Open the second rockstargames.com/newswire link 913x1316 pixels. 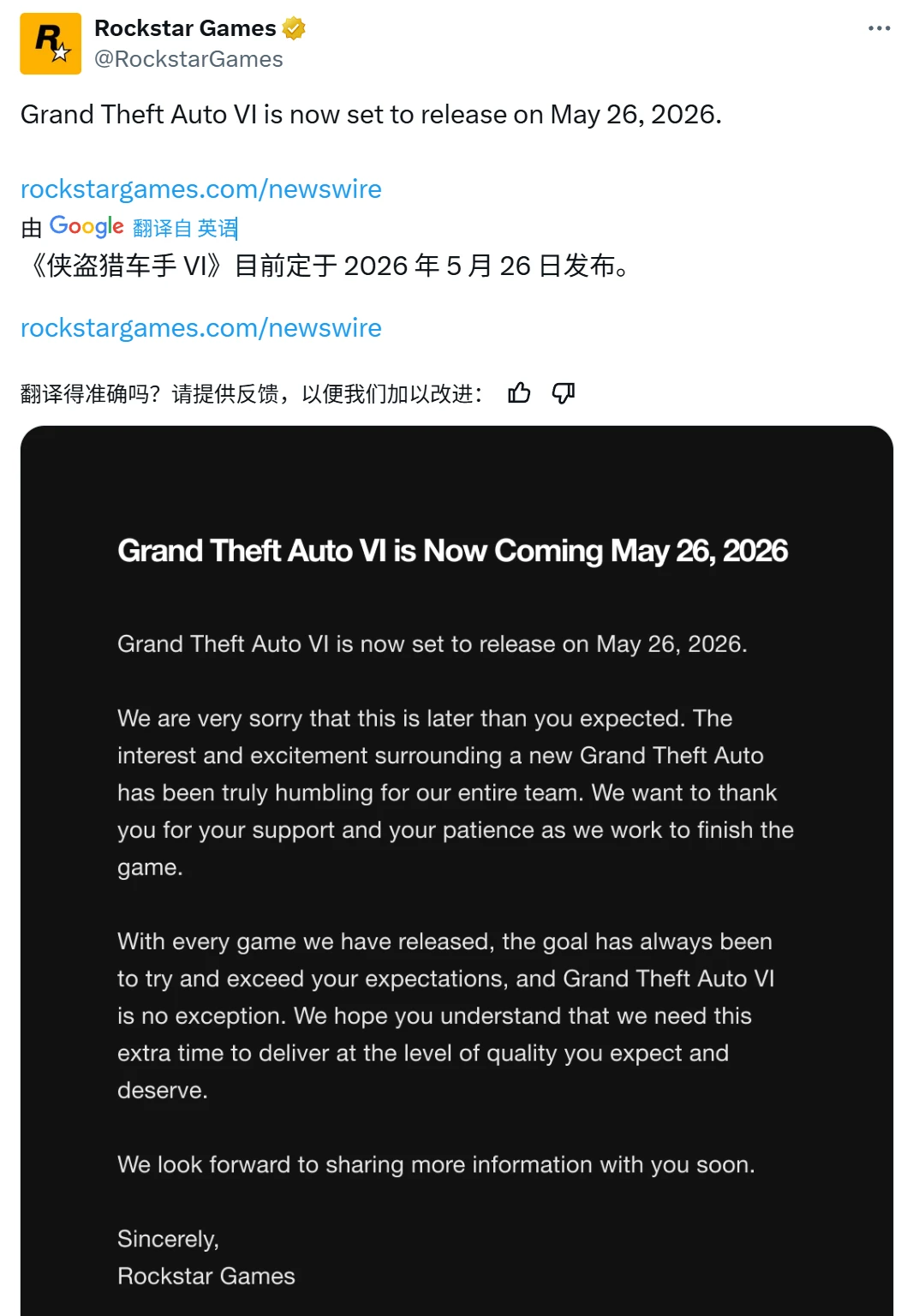201,327
